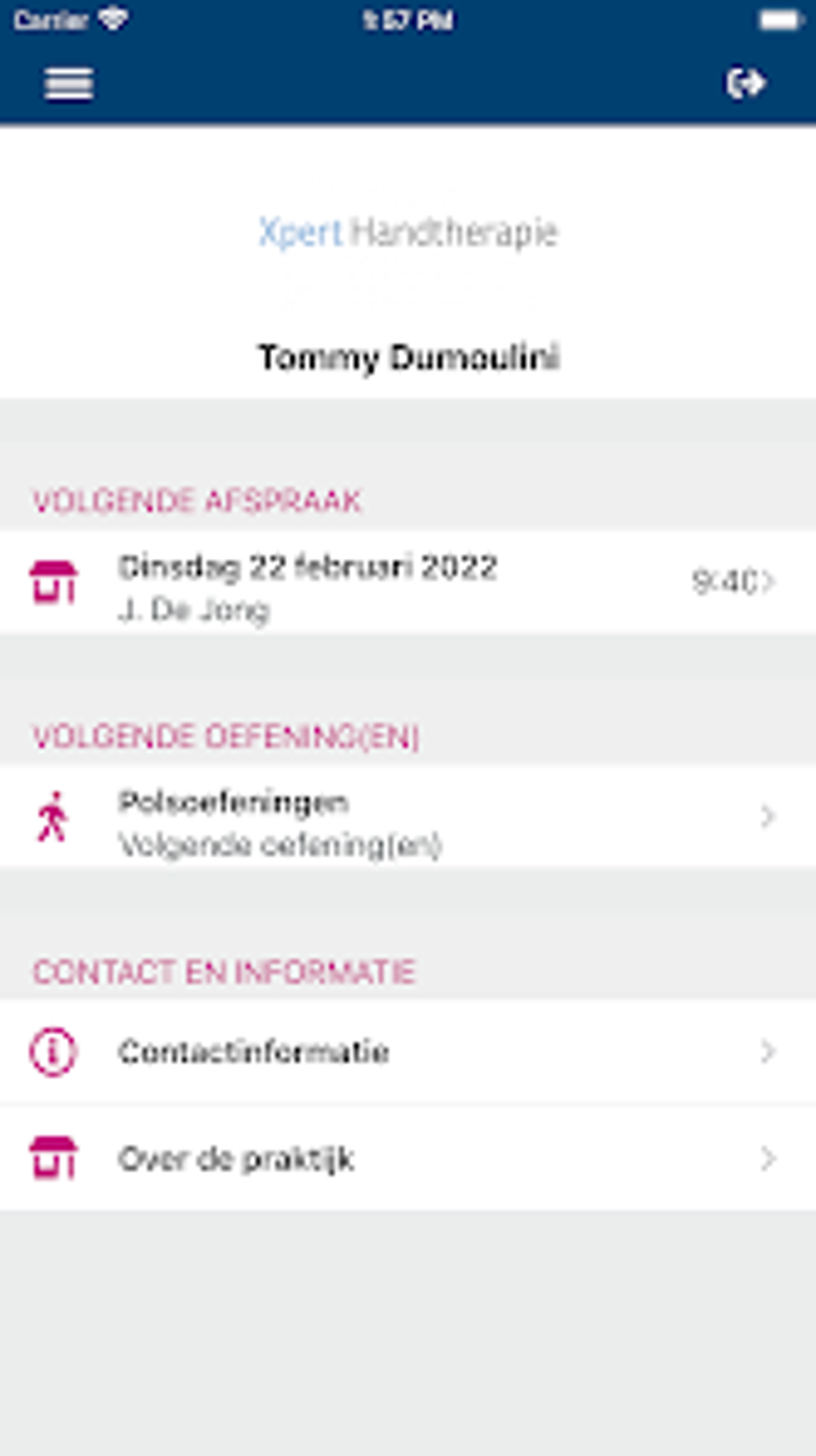Open Polsoefeningen using its chevron arrow
Viewport: 816px width, 1456px height.
coord(769,817)
